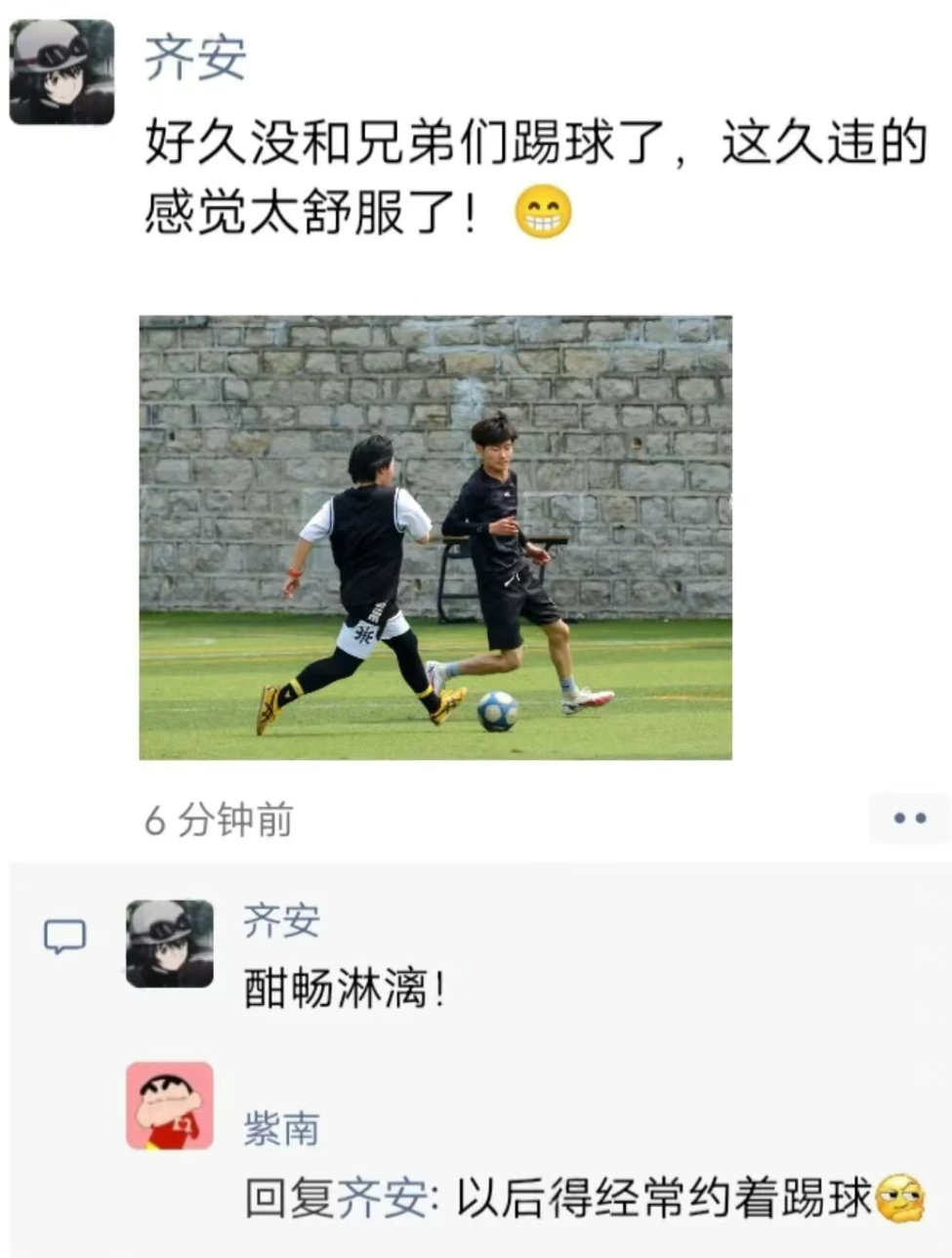Open 紫南's Crayon Shin-chan avatar
The width and height of the screenshot is (952, 1258).
[170, 1105]
